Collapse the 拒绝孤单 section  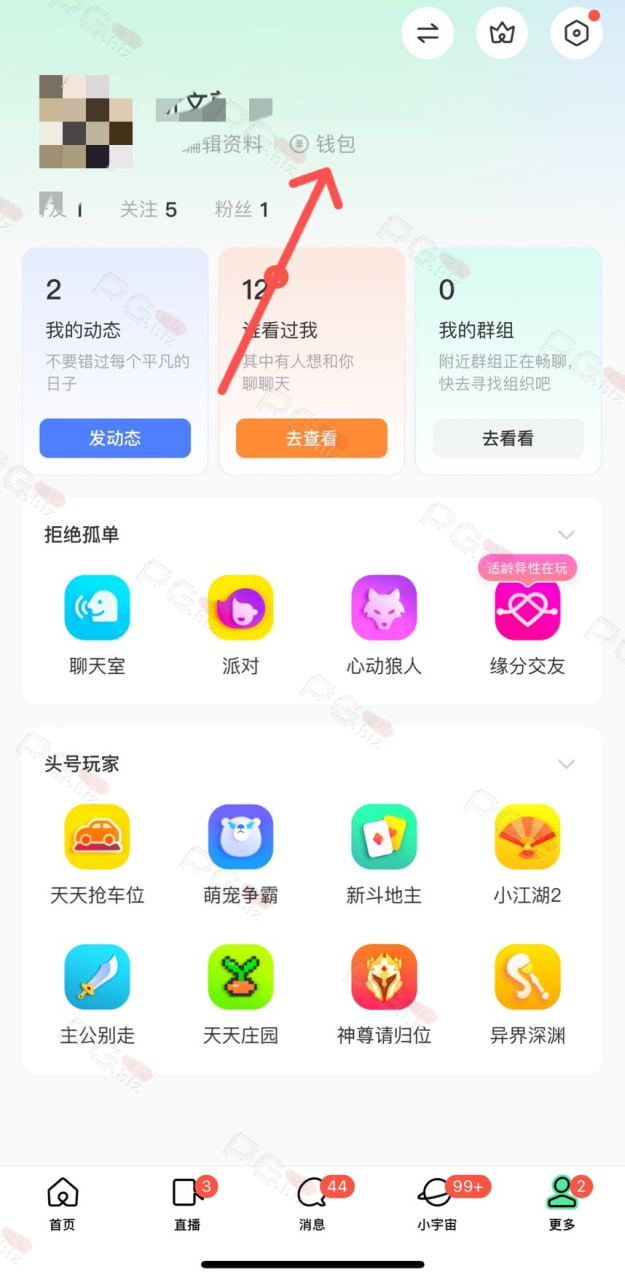tap(566, 535)
